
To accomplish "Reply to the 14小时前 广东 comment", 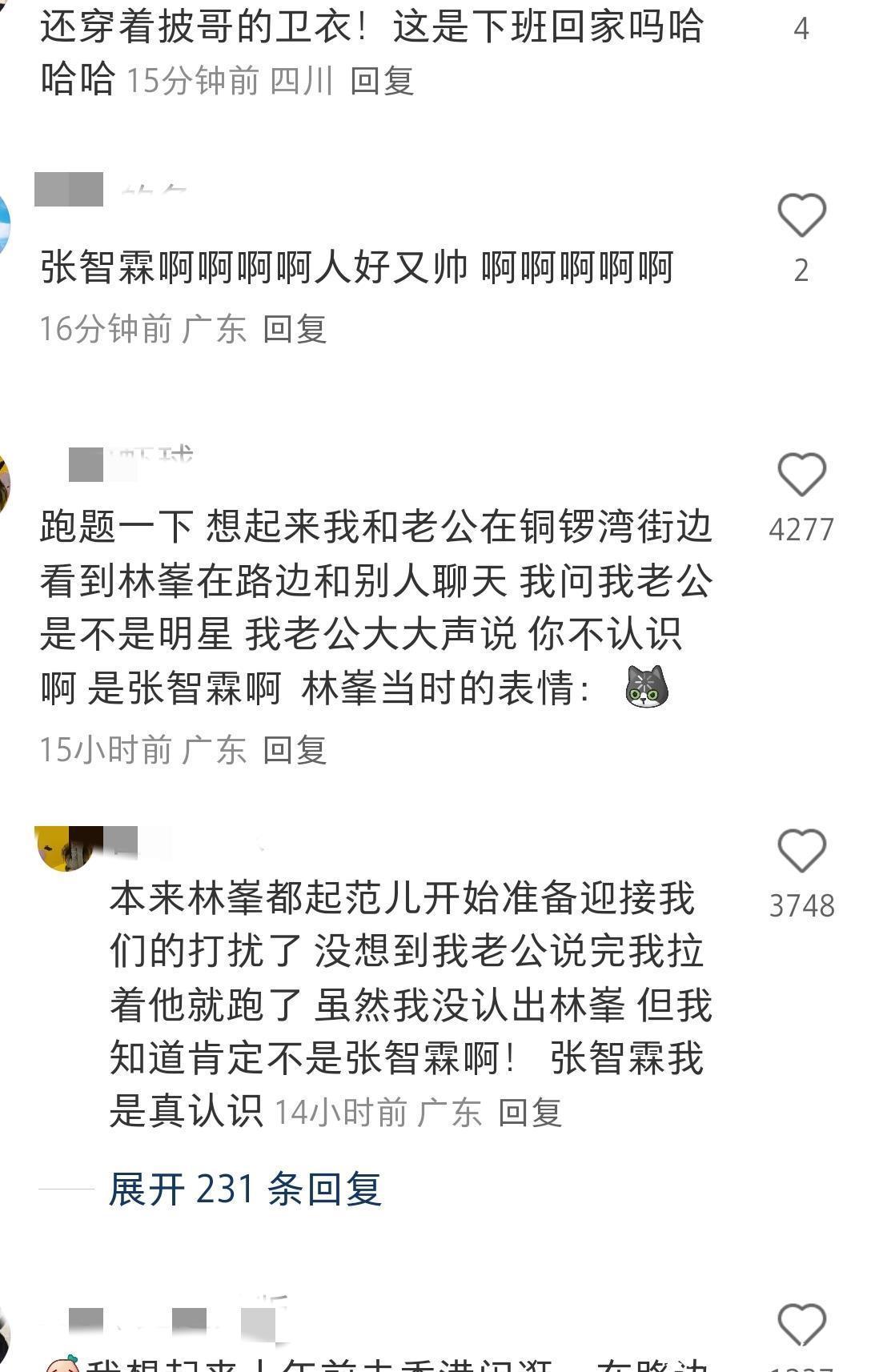I will 530,1113.
